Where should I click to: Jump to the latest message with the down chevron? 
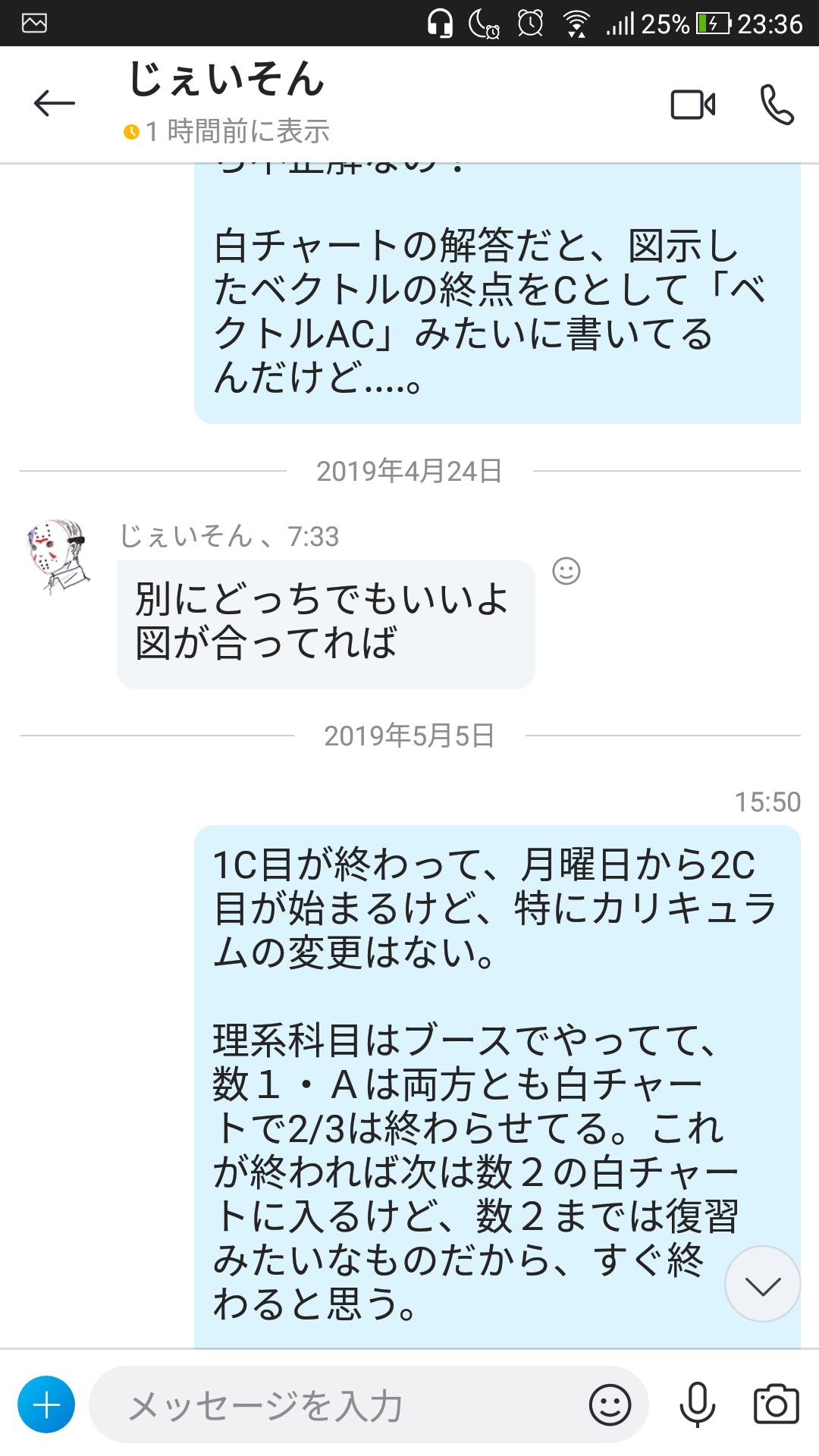click(x=762, y=1285)
